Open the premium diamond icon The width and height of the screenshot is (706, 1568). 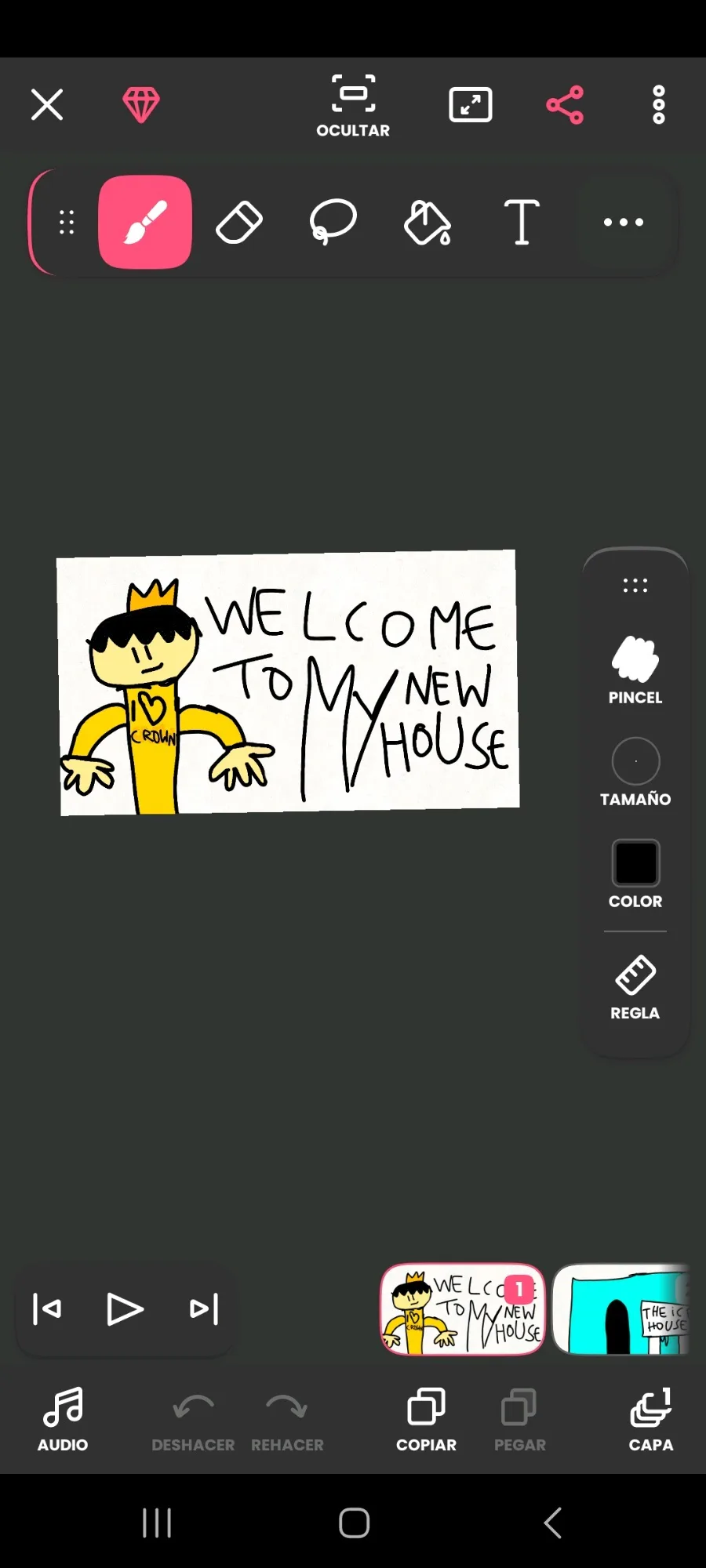141,104
